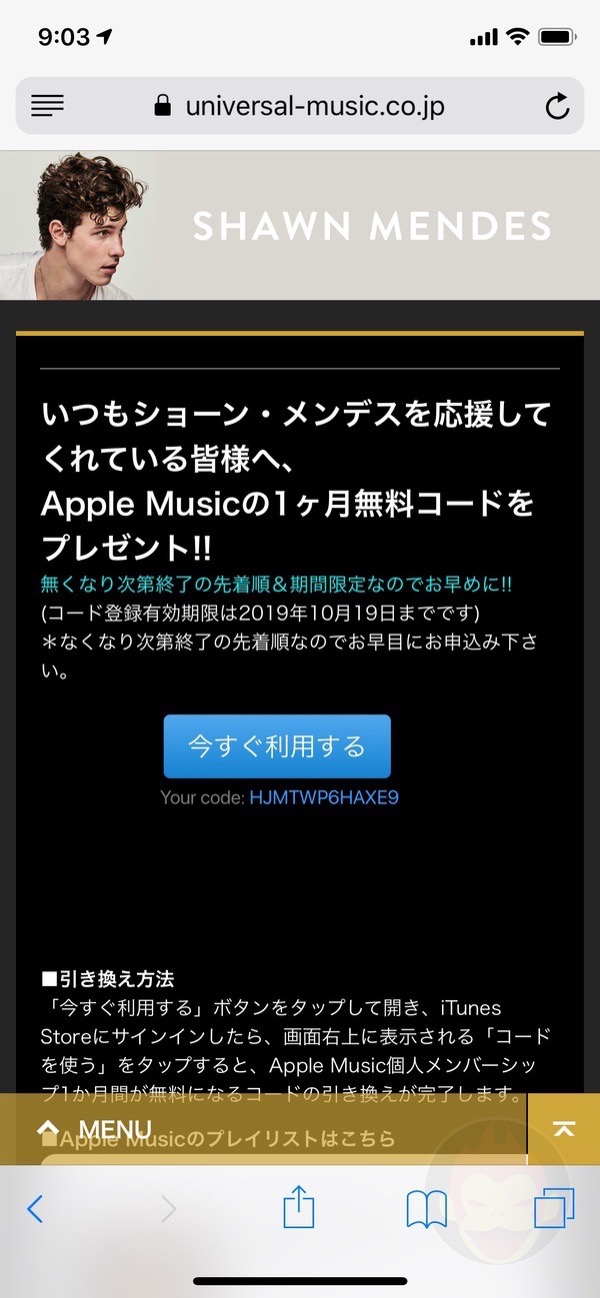600x1298 pixels.
Task: Open the Safari share sheet
Action: point(299,1210)
